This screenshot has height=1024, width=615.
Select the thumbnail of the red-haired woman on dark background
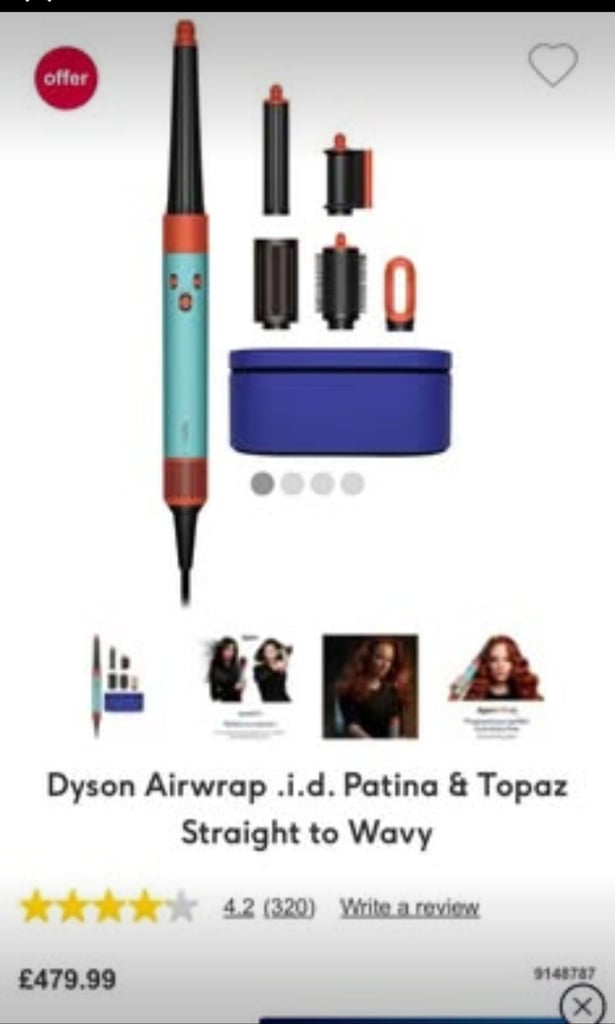[370, 686]
